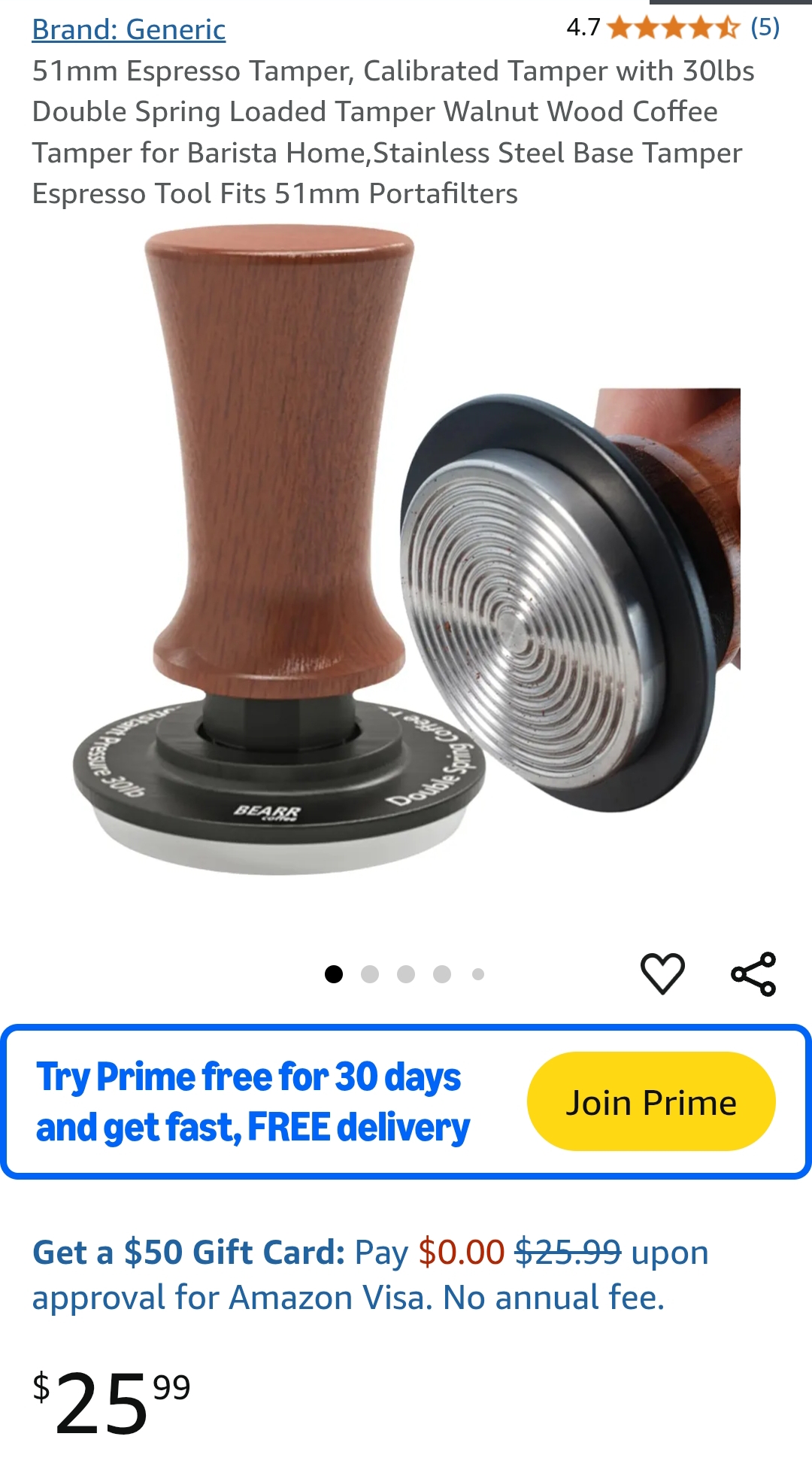Click 'and get fast, FREE delivery' text

coord(253,1126)
